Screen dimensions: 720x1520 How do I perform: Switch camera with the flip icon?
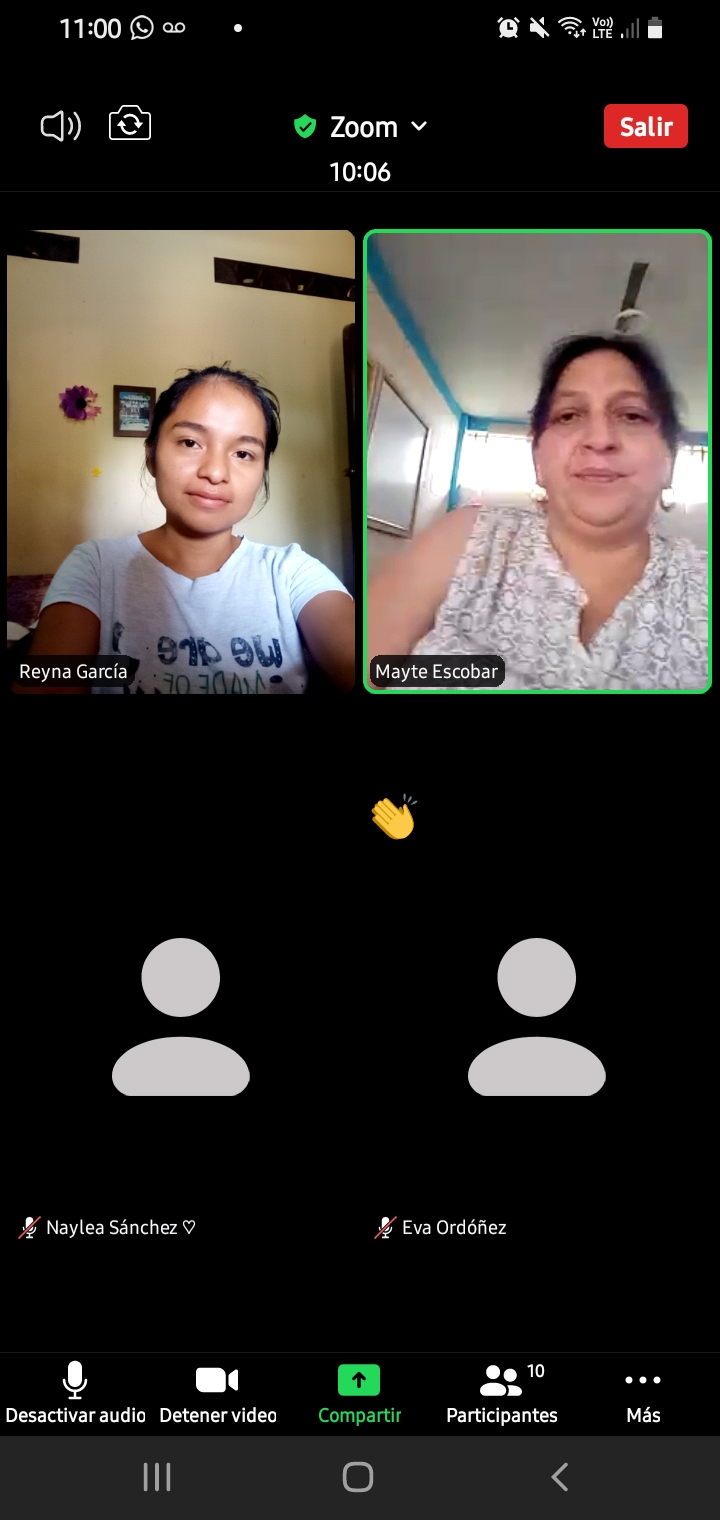click(x=130, y=125)
